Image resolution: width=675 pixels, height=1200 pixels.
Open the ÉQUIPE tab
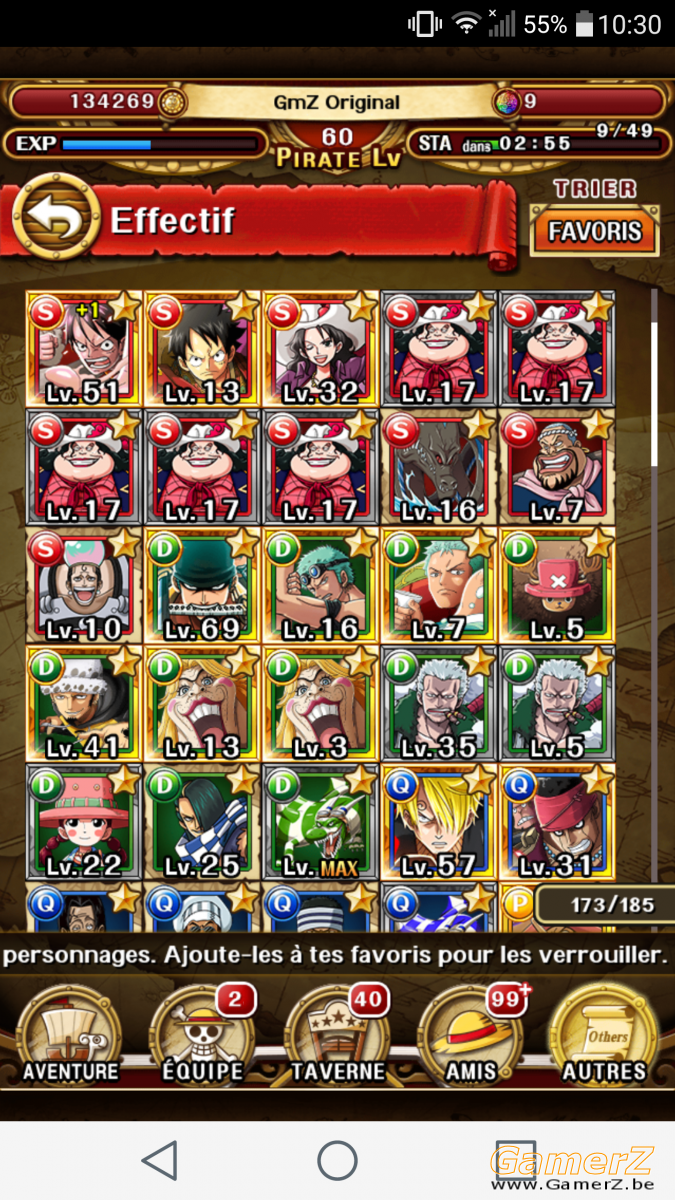pos(204,1033)
